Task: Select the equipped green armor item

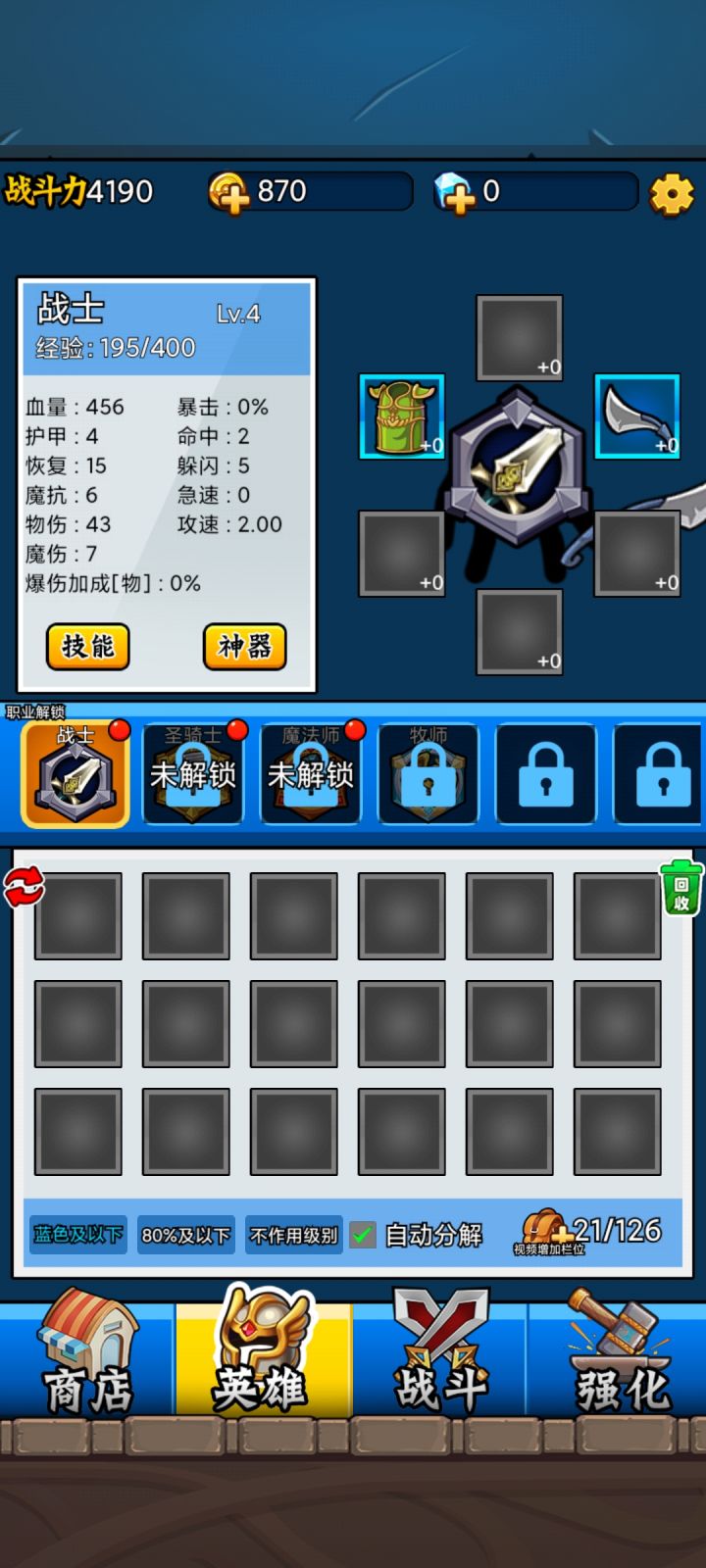Action: click(402, 417)
